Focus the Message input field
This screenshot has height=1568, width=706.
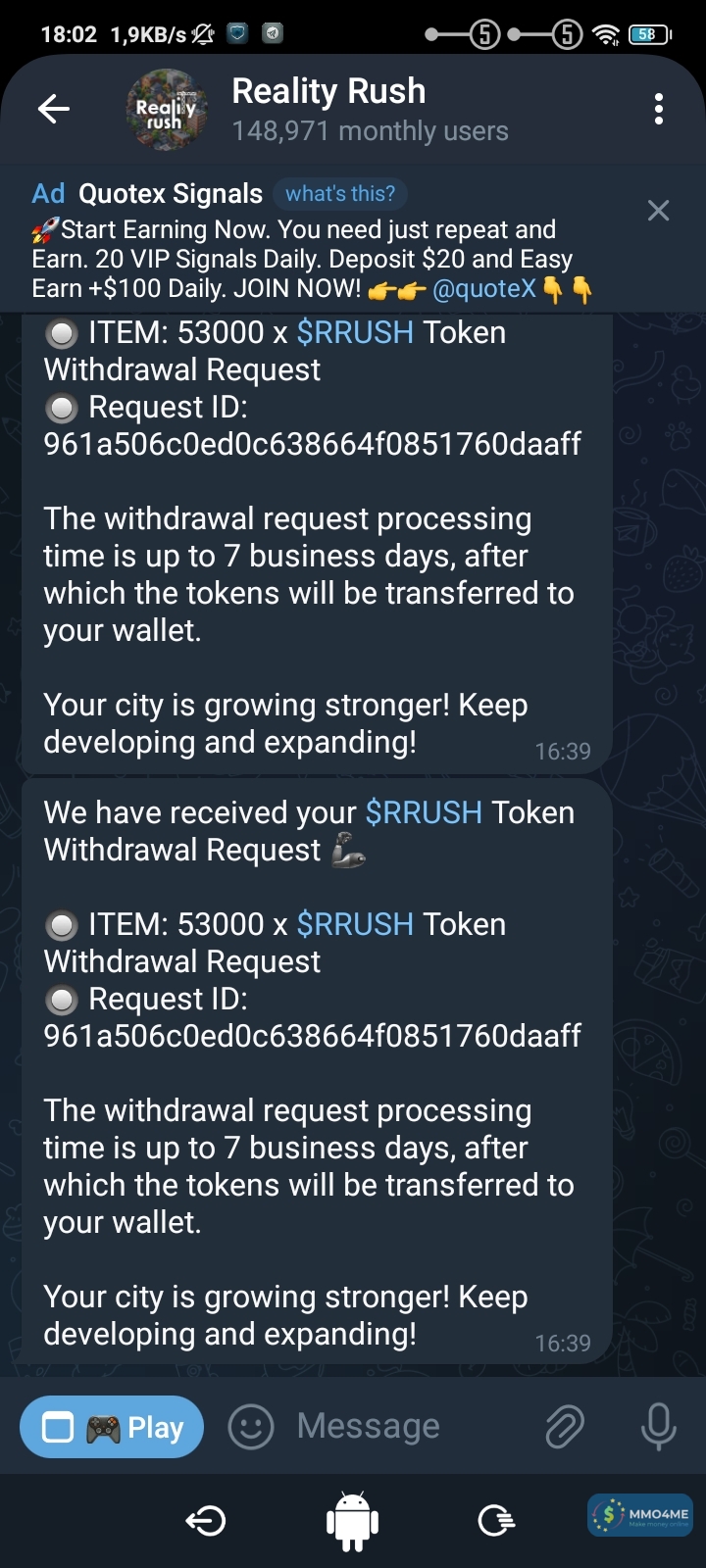[x=392, y=1427]
